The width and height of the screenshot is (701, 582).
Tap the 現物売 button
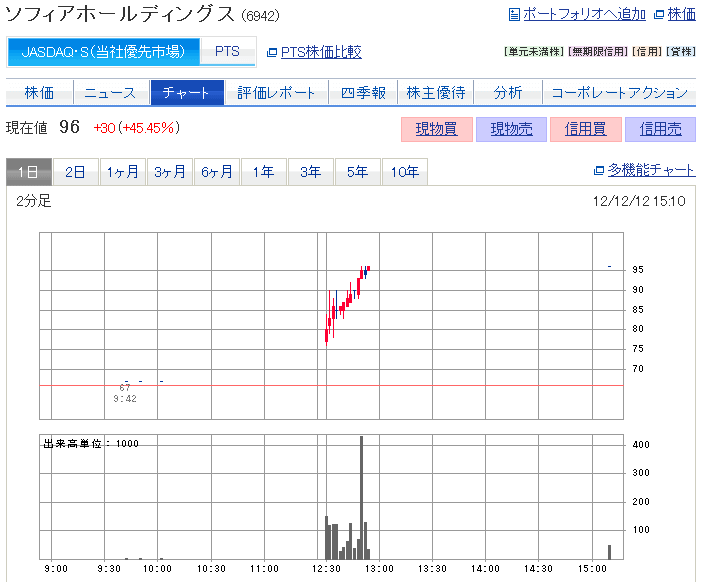coord(511,129)
